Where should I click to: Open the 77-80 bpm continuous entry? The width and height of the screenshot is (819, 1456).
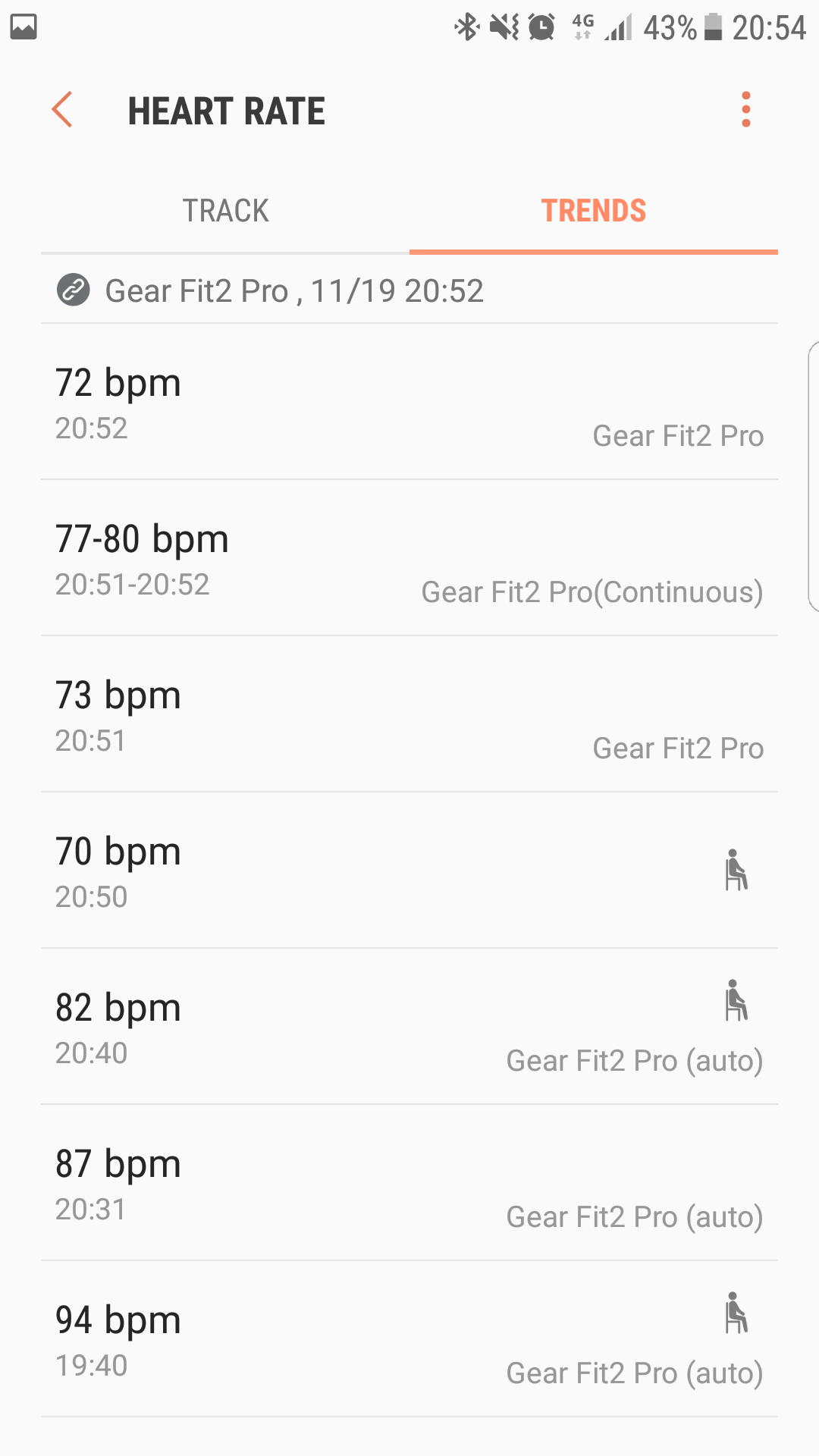409,558
